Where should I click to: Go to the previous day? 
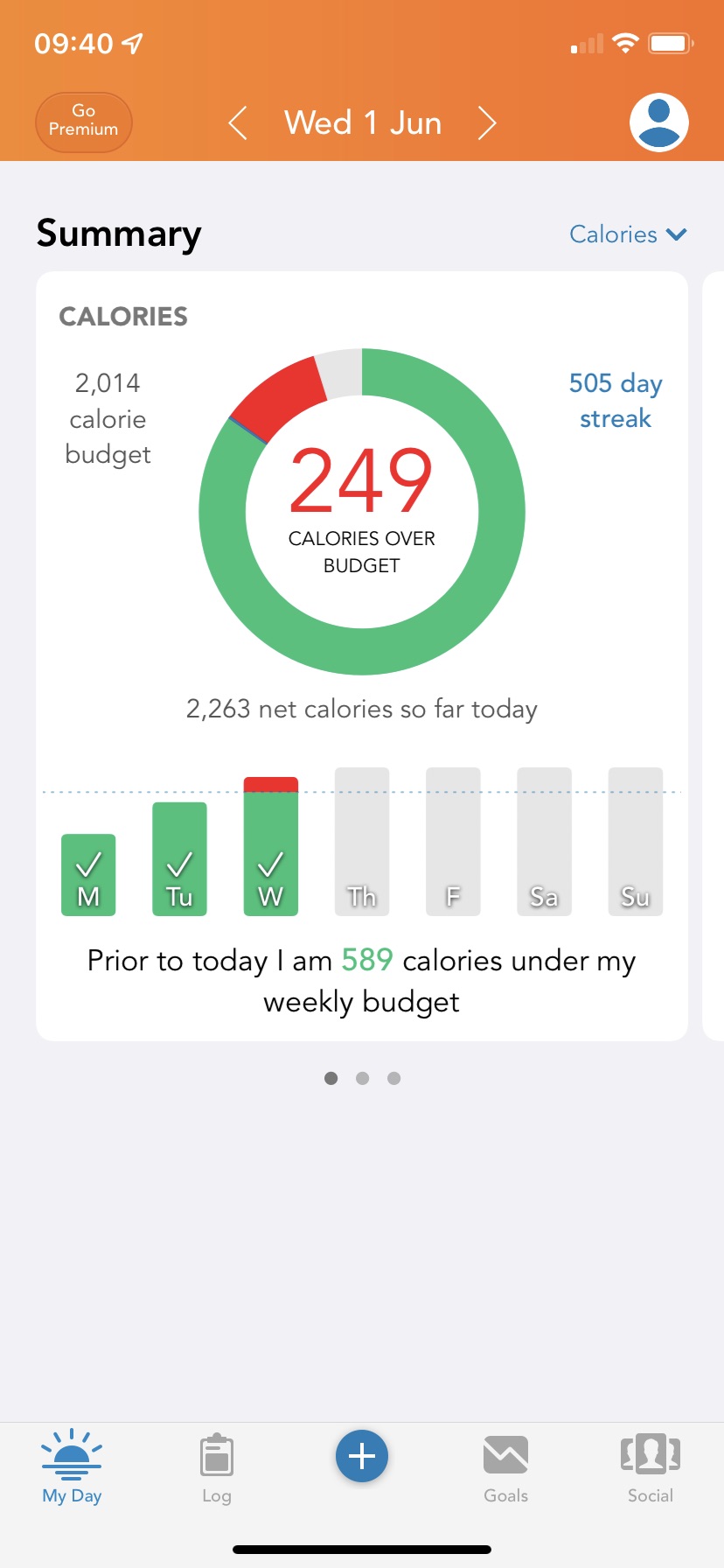(238, 123)
